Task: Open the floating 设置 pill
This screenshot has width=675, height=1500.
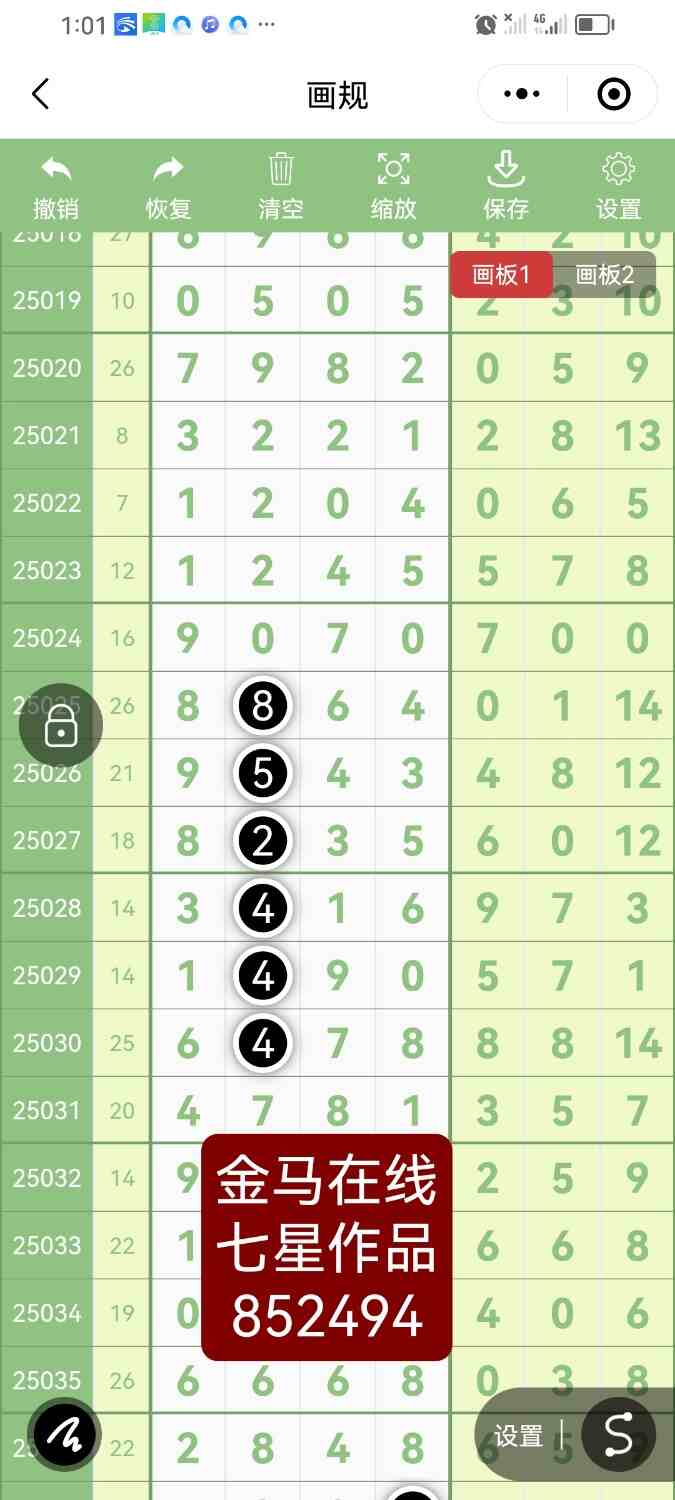Action: [x=519, y=1436]
